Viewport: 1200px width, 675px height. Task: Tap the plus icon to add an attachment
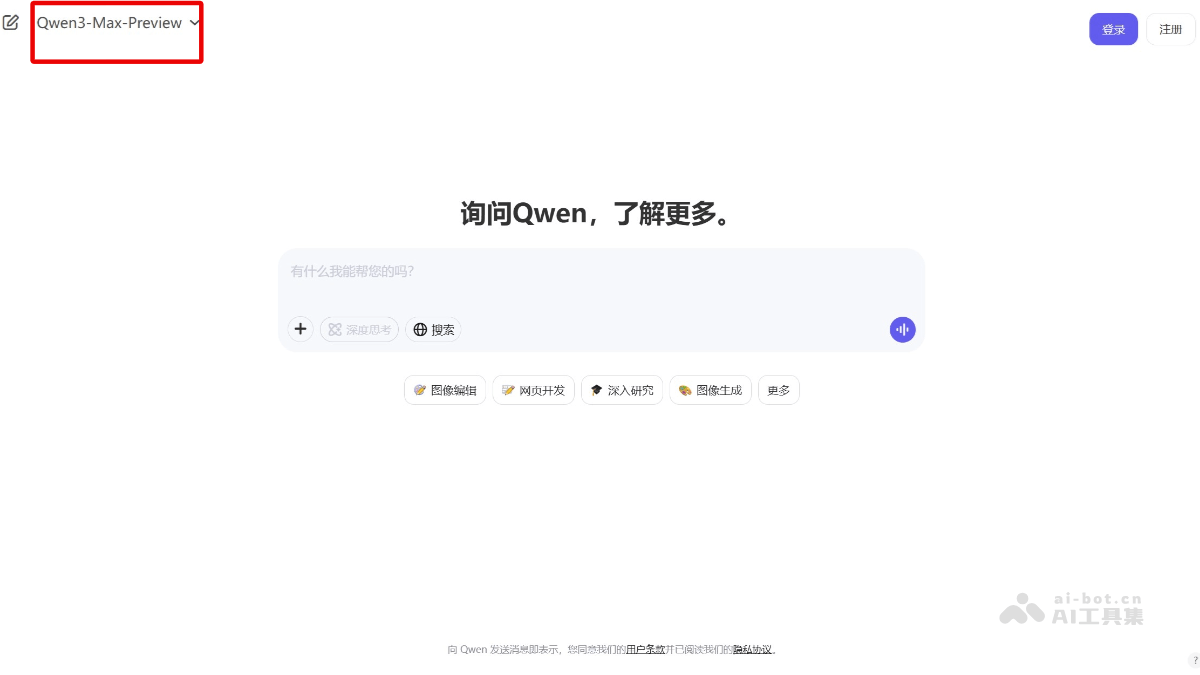coord(300,329)
